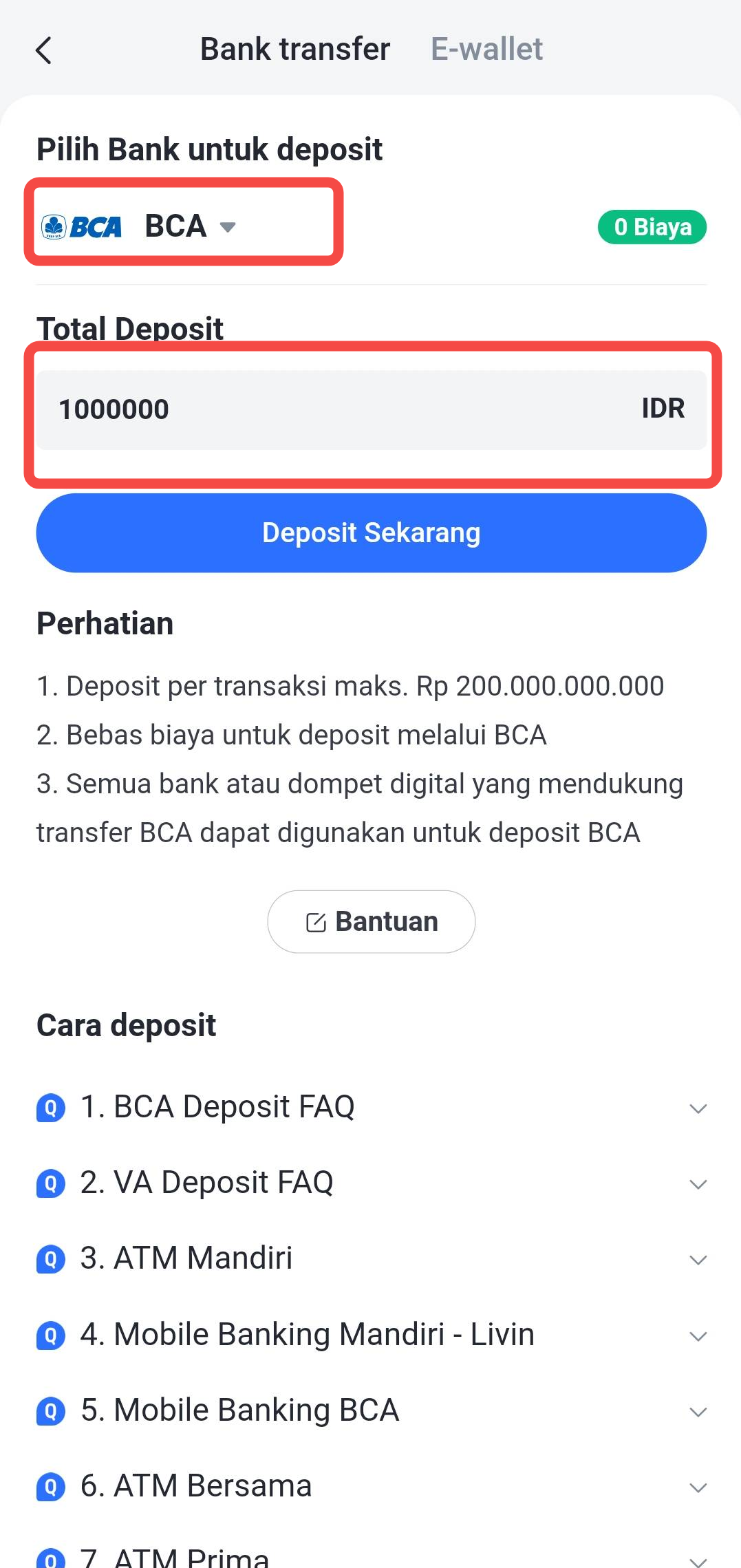Expand Mobile Banking Mandiri - Livin
Screen dimensions: 741x1568
click(372, 1335)
